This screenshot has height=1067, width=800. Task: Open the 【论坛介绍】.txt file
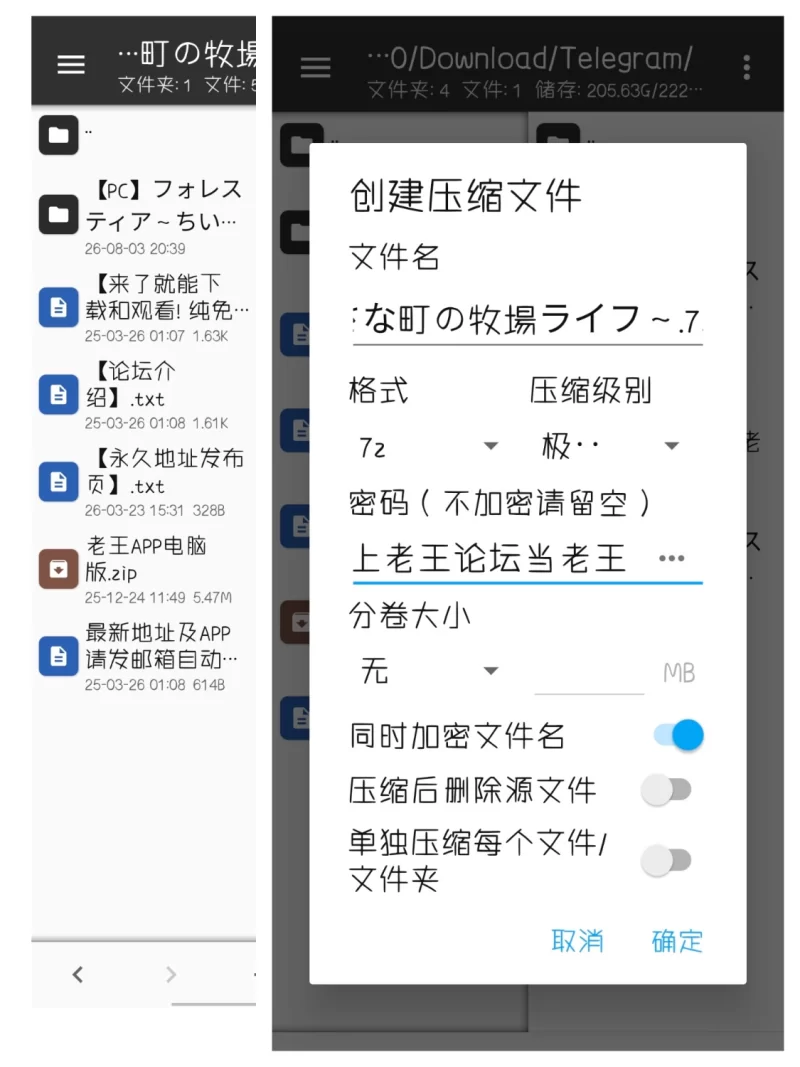pyautogui.click(x=144, y=395)
